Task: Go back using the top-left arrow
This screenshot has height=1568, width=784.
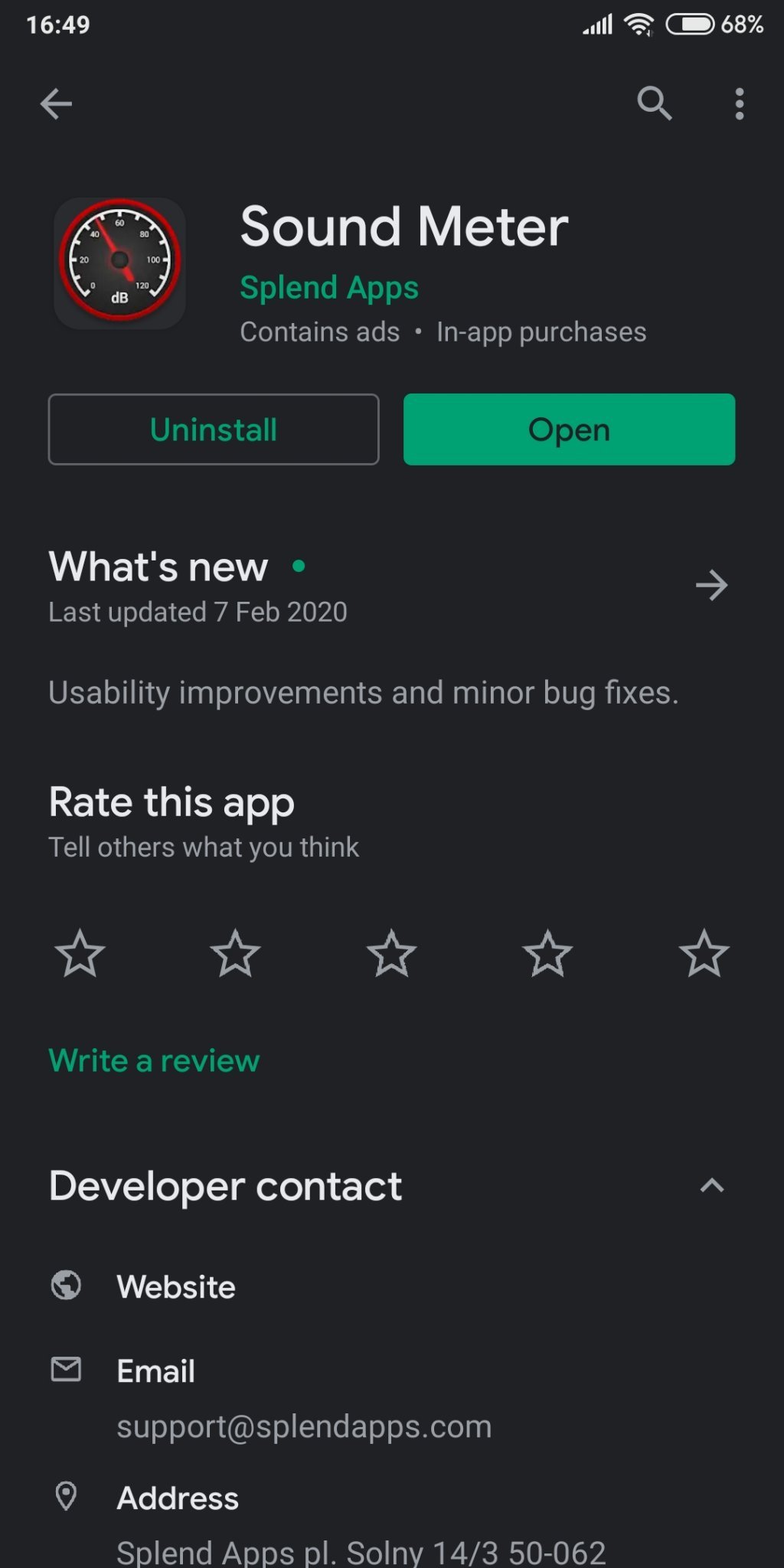Action: pyautogui.click(x=56, y=103)
